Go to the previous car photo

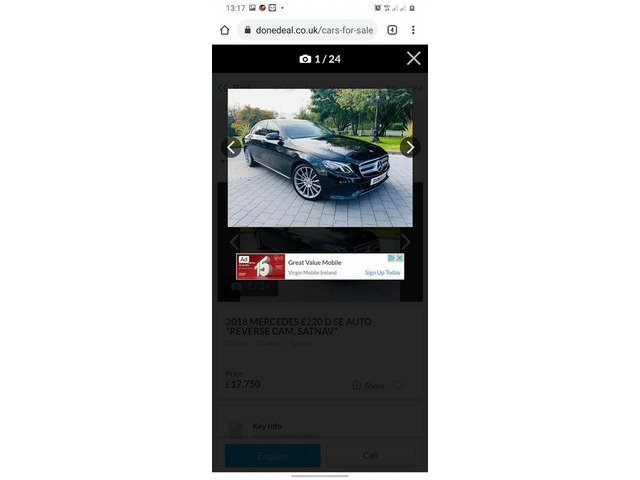[232, 147]
